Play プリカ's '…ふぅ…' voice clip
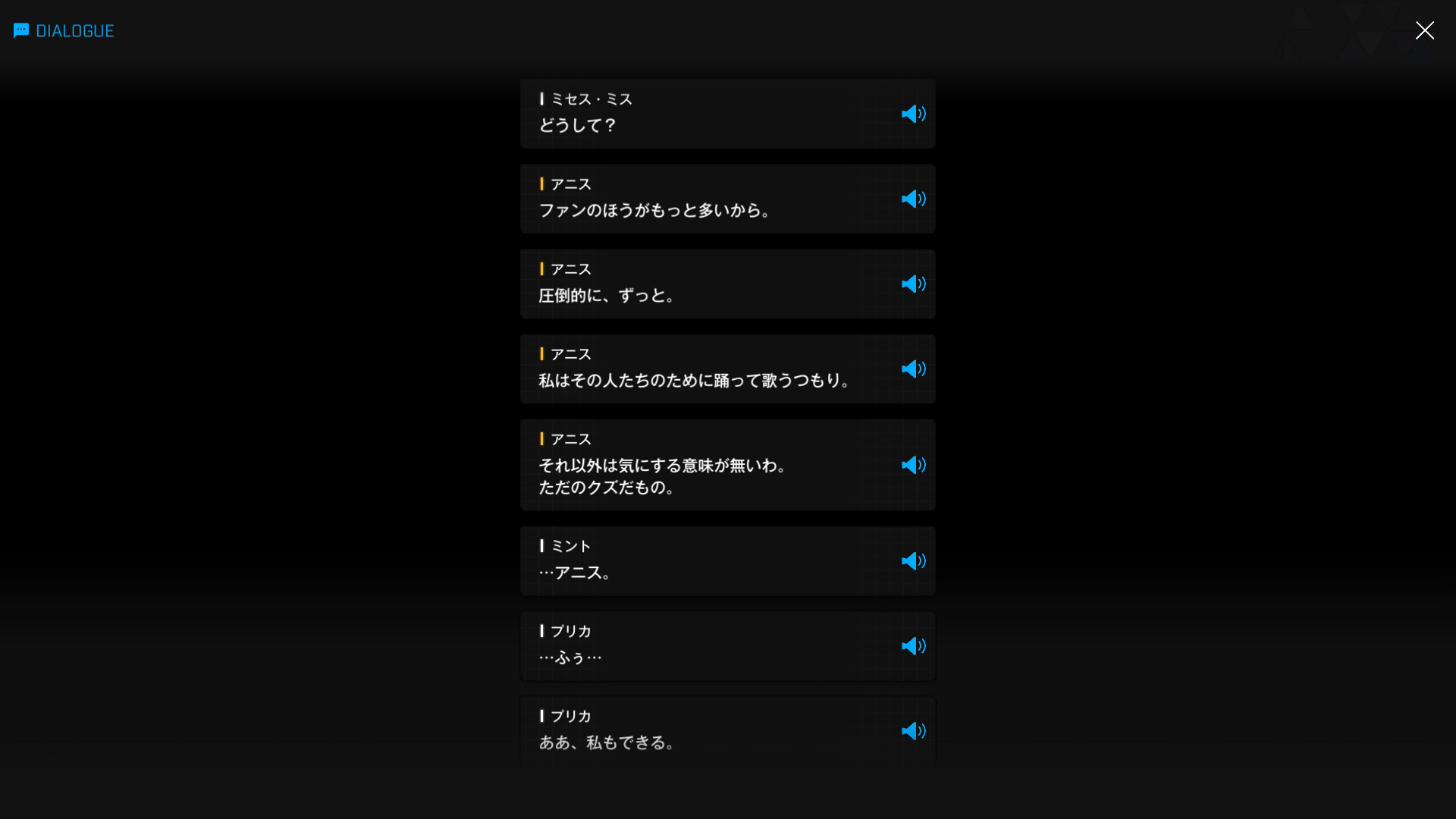 (x=913, y=646)
